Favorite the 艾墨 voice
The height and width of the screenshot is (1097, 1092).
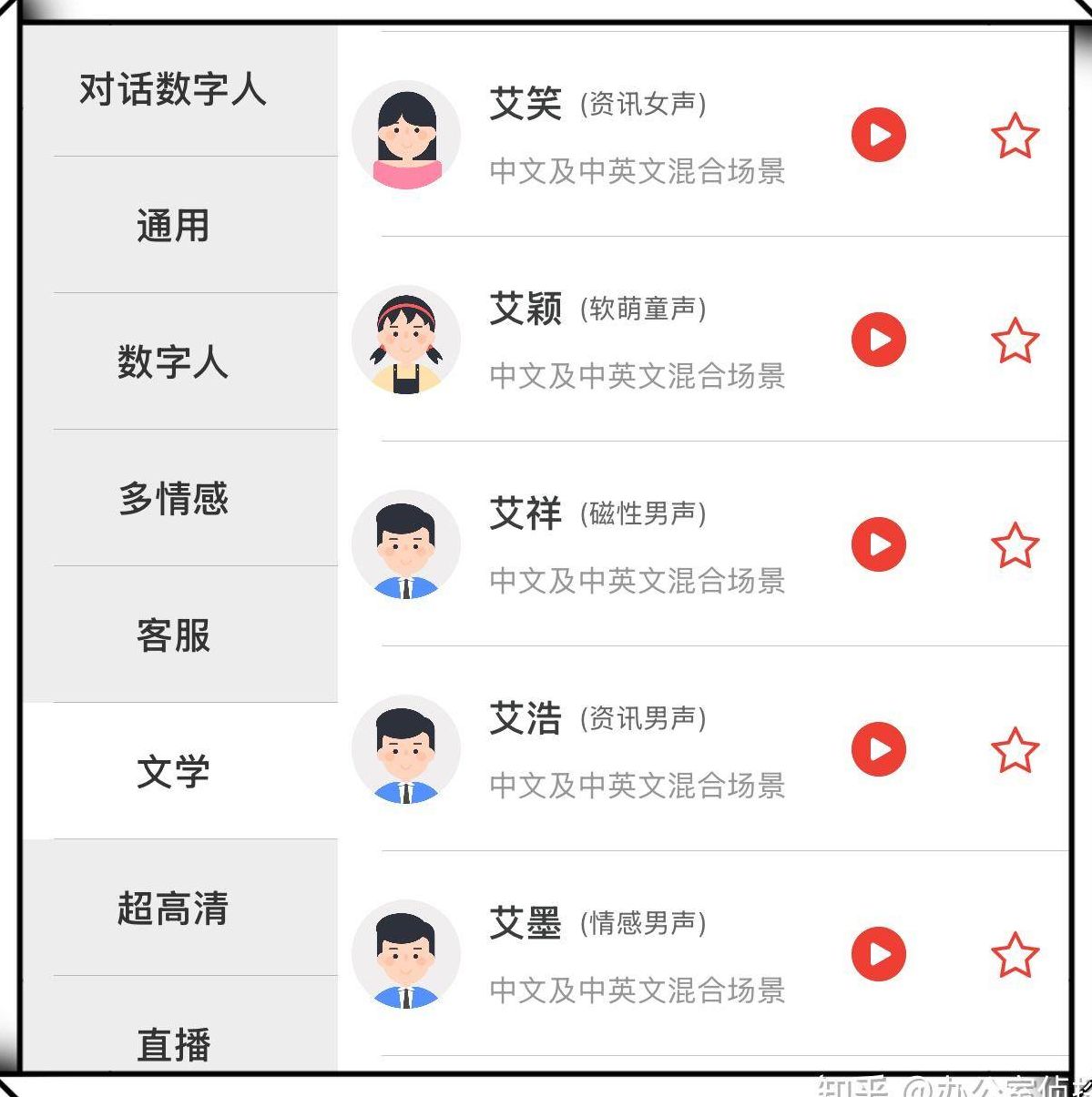[1015, 956]
